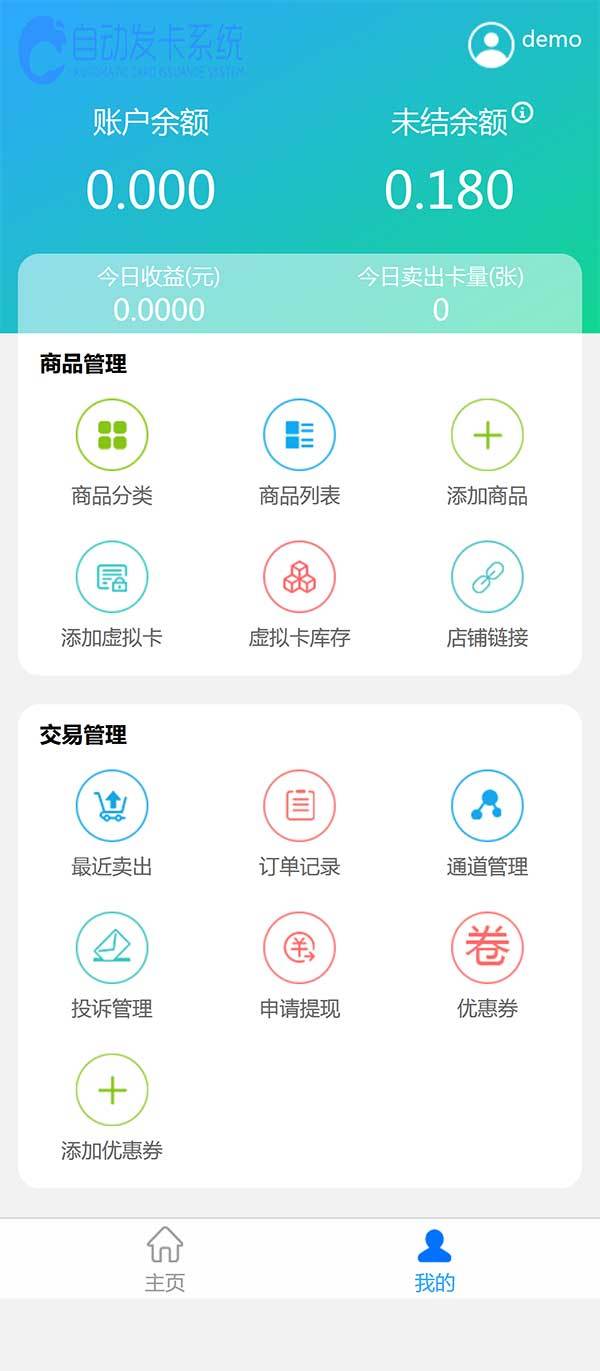Select the 我的 tab
Screen dimensions: 600x1371
click(434, 1259)
